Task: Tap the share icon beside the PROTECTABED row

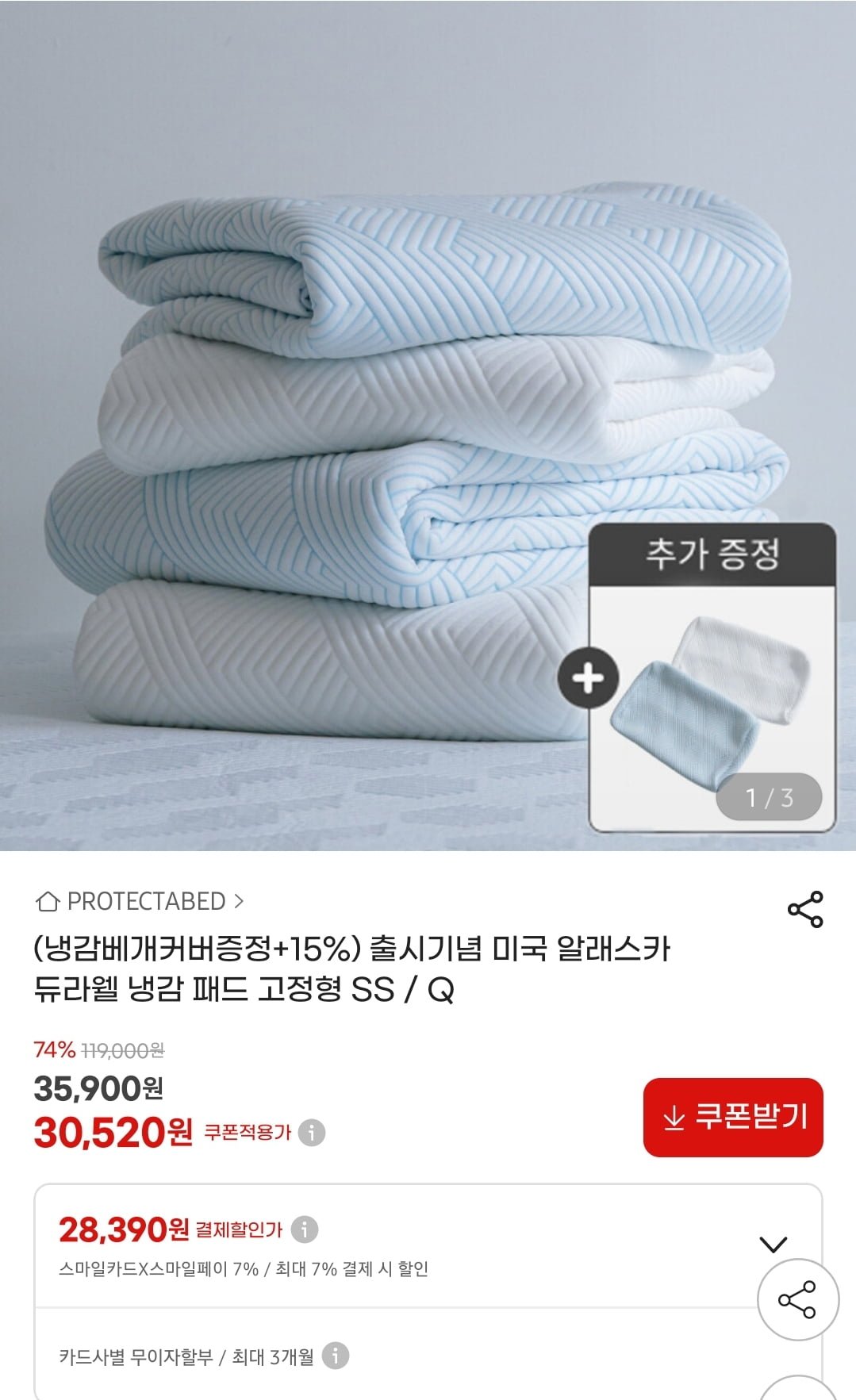Action: 805,909
